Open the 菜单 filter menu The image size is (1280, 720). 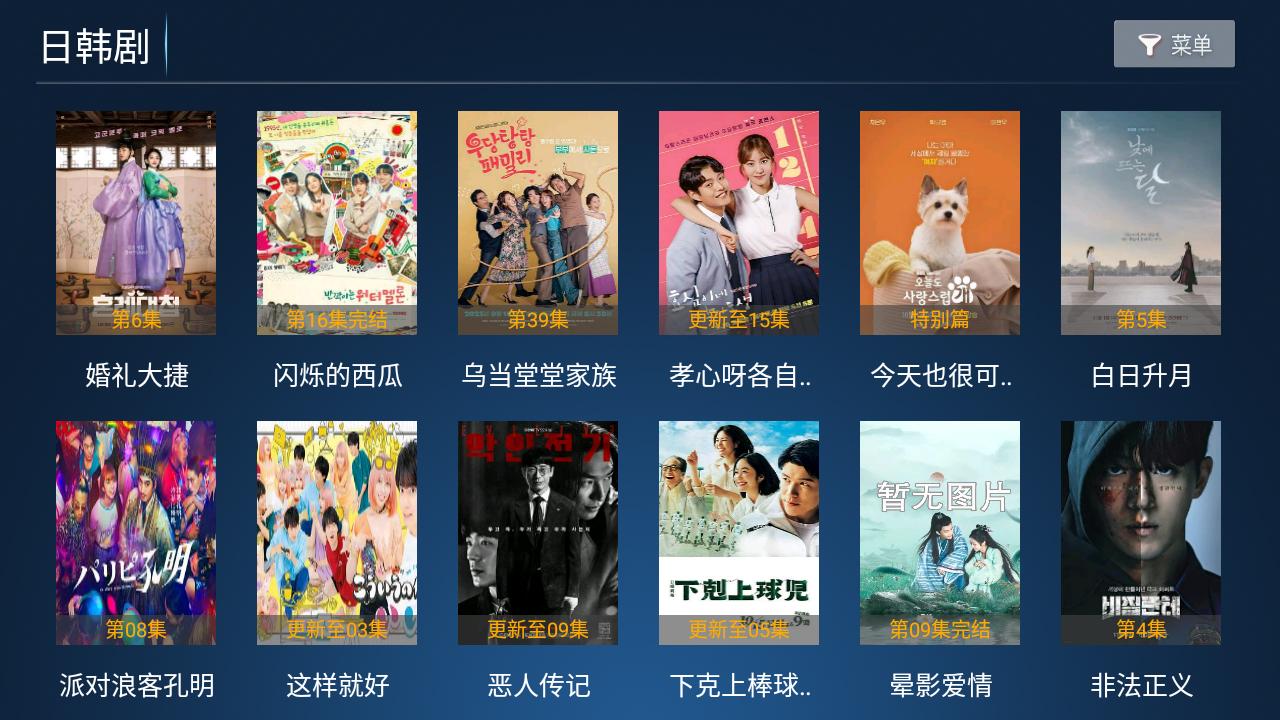tap(1174, 44)
